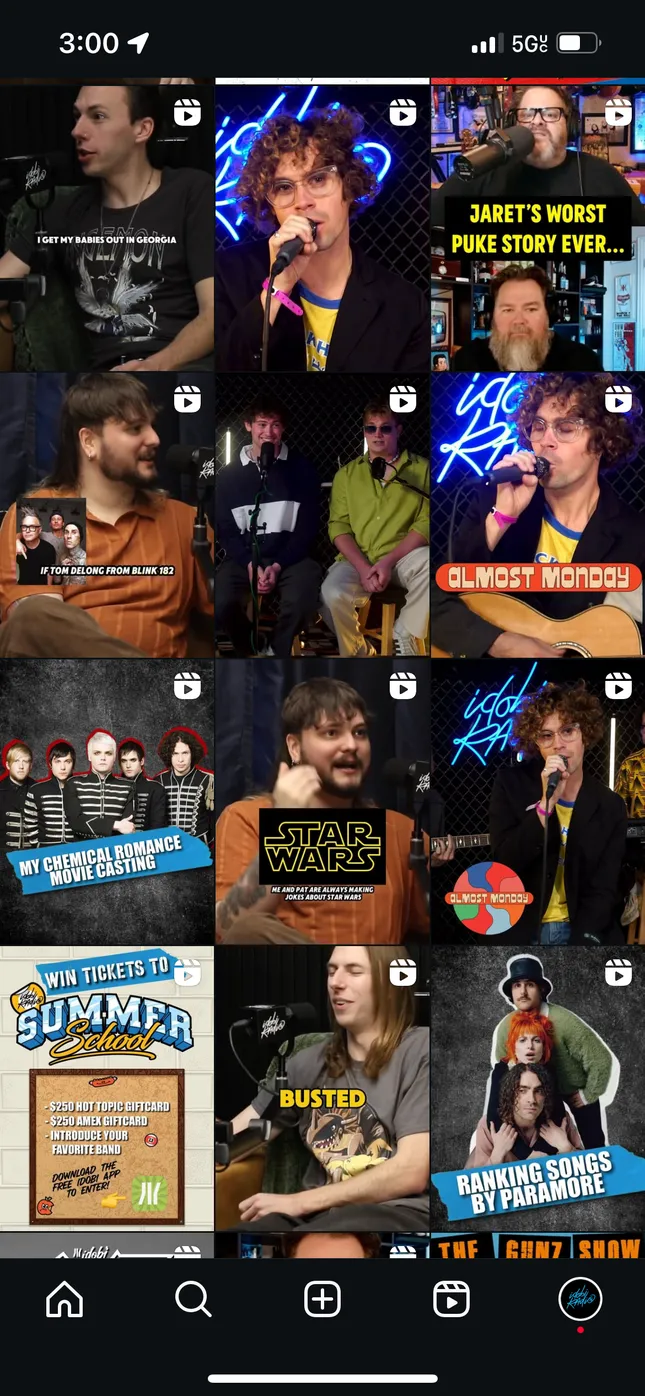Play 'Jaret's Worst Puke Story Ever' reel

point(538,228)
